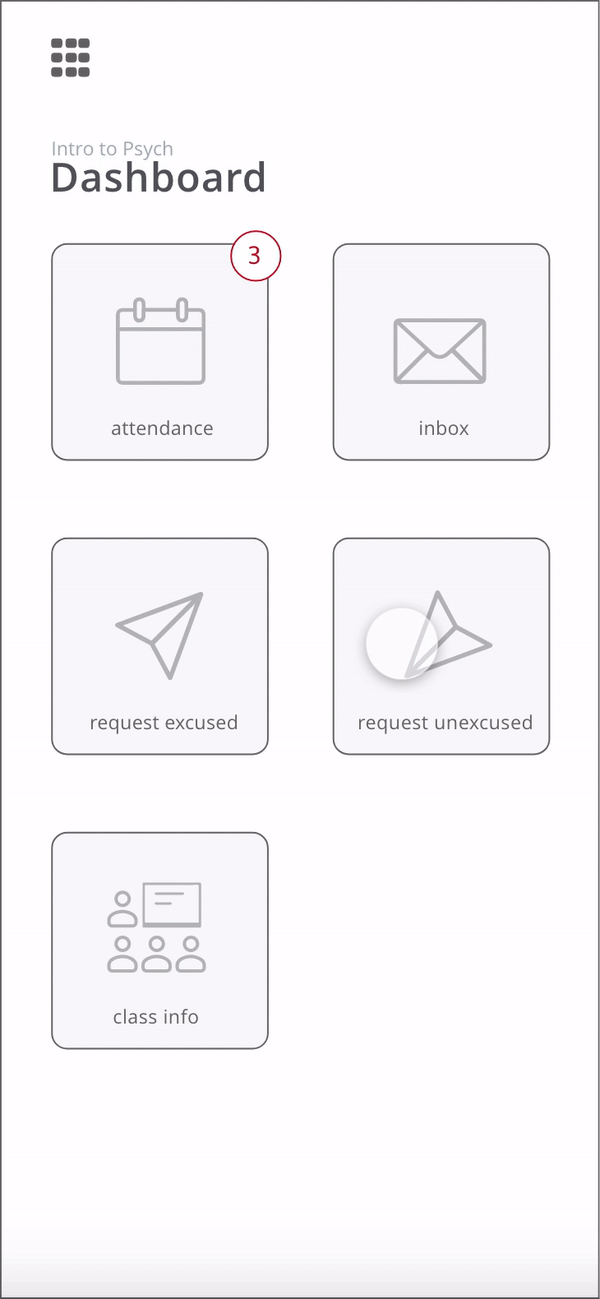Screen dimensions: 600x1299
Task: View the class info card
Action: coord(160,940)
